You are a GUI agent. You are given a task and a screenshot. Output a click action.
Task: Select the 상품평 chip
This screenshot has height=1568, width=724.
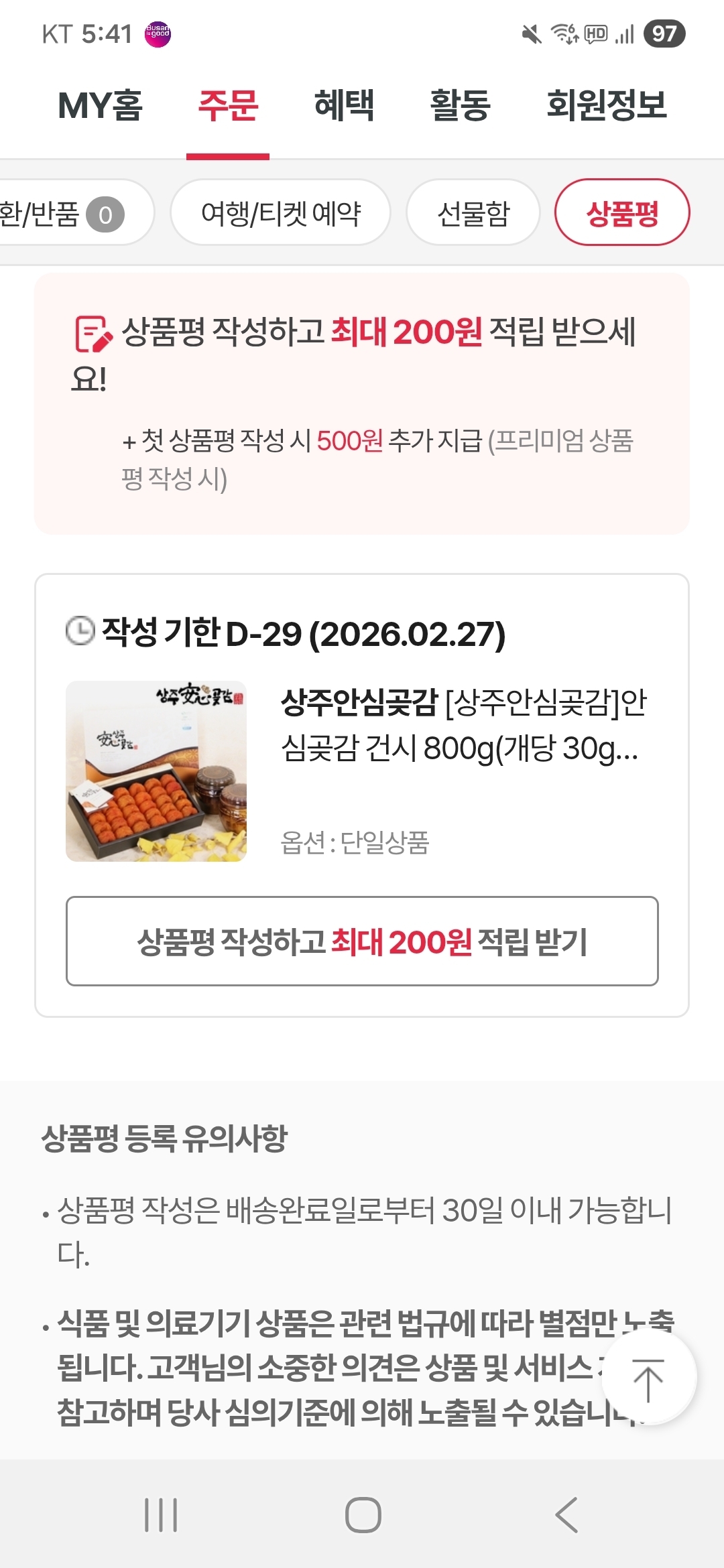click(x=622, y=213)
